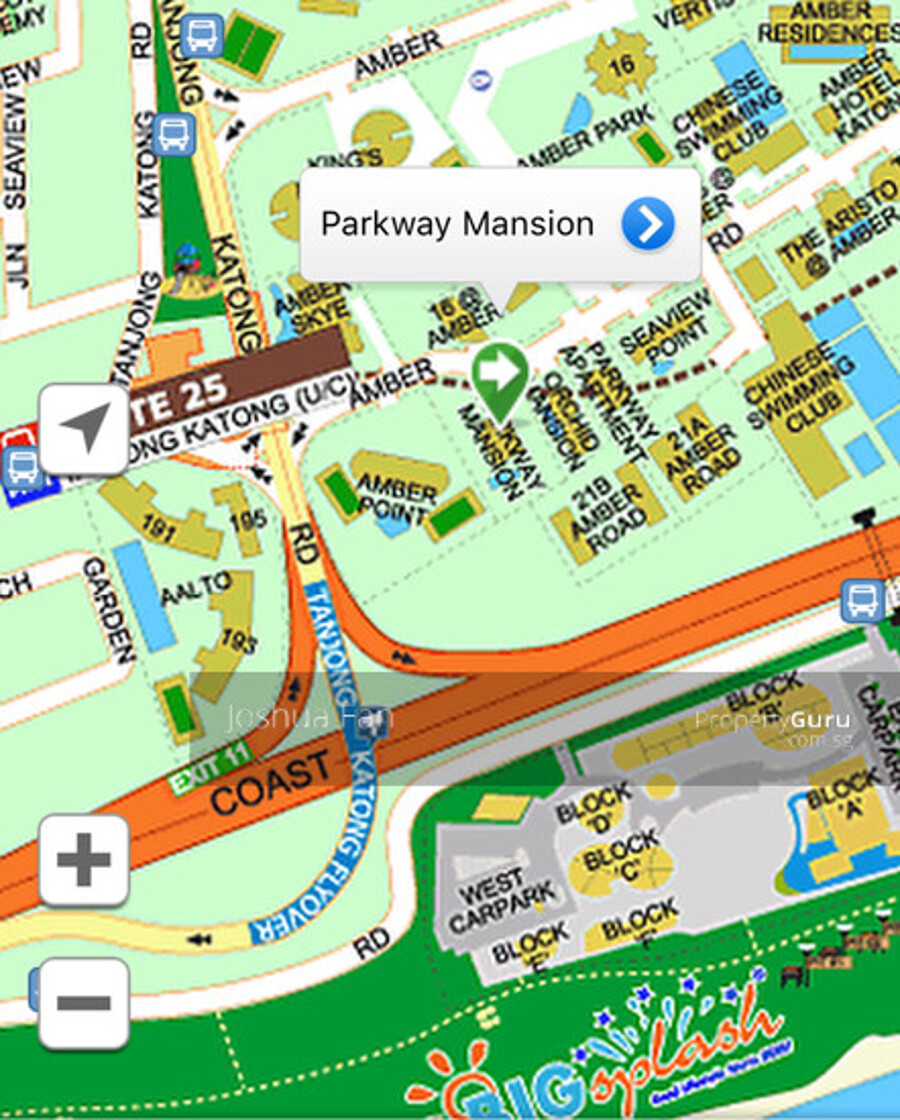Center map on my current location

point(84,430)
